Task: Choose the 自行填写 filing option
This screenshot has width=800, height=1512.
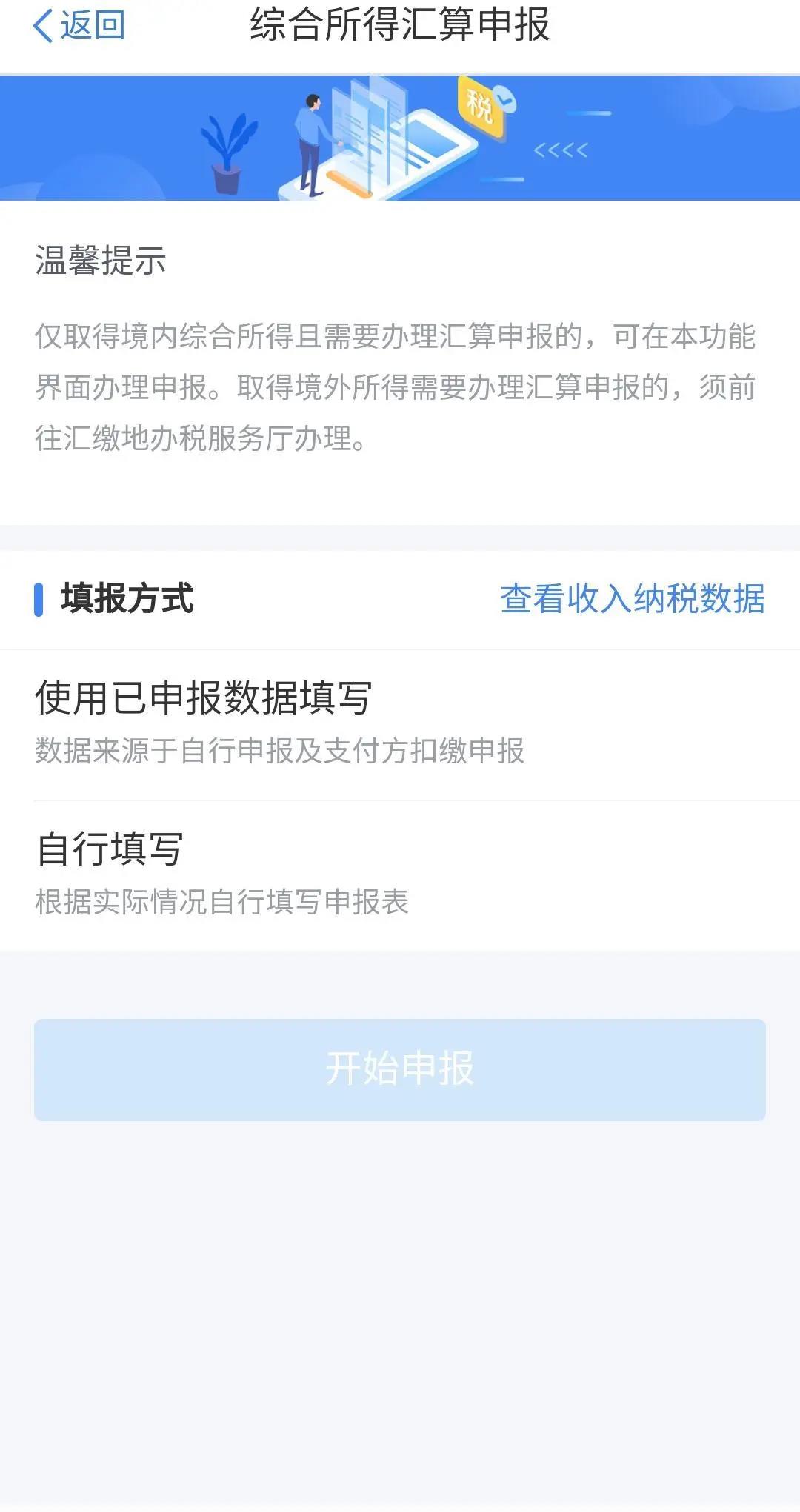Action: pos(400,875)
